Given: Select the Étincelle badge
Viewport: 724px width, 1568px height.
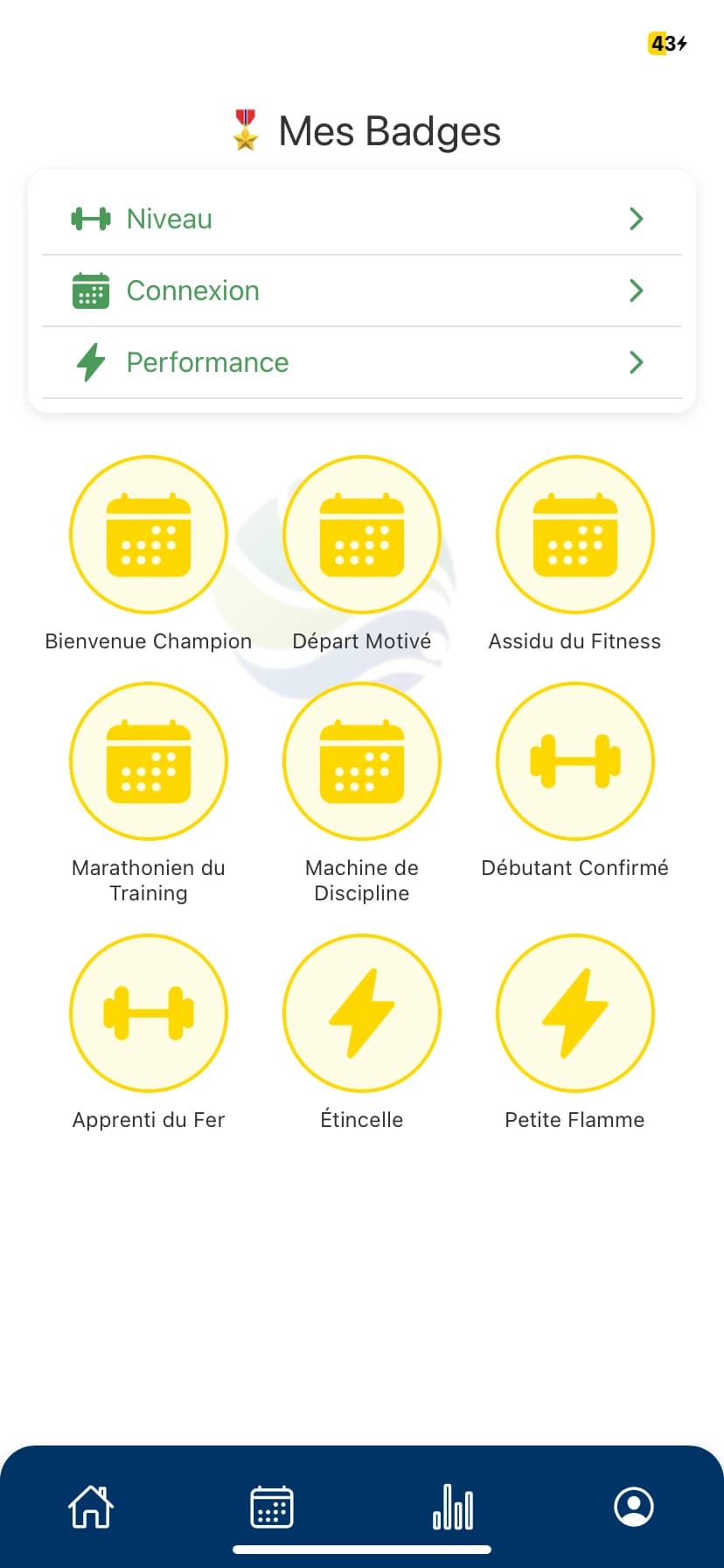Looking at the screenshot, I should (x=362, y=1013).
